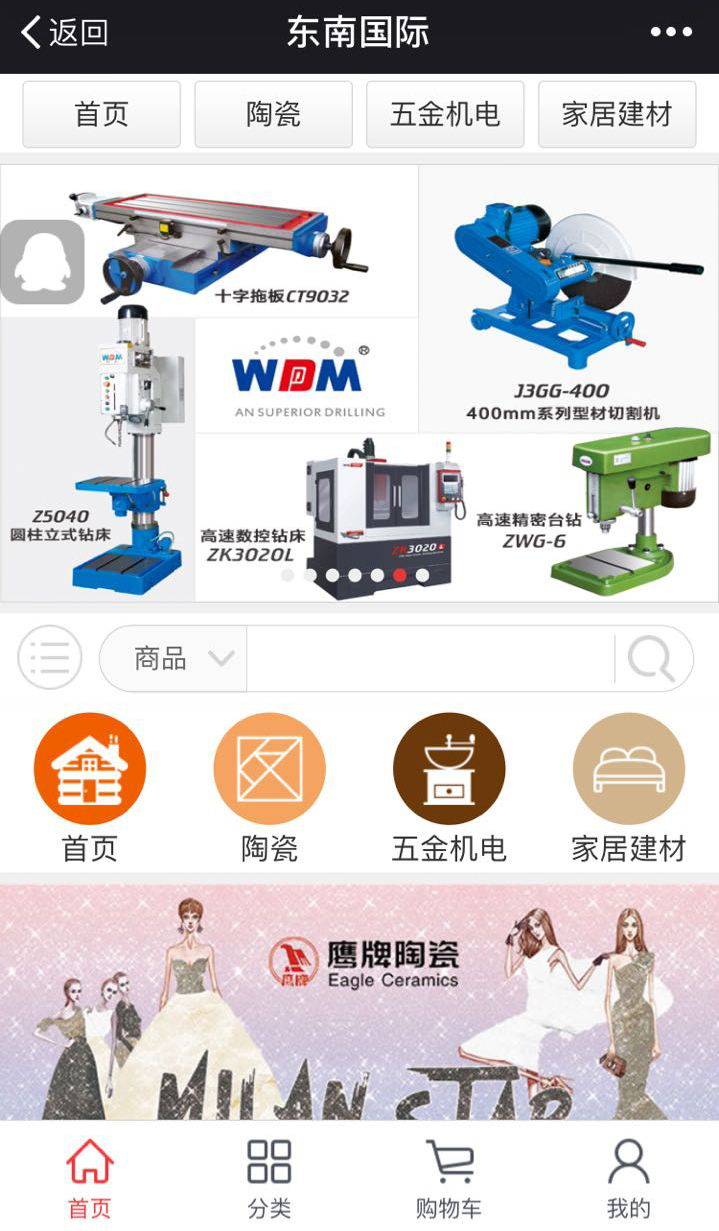Open the top 家居建材 category button
719x1231 pixels.
point(617,115)
